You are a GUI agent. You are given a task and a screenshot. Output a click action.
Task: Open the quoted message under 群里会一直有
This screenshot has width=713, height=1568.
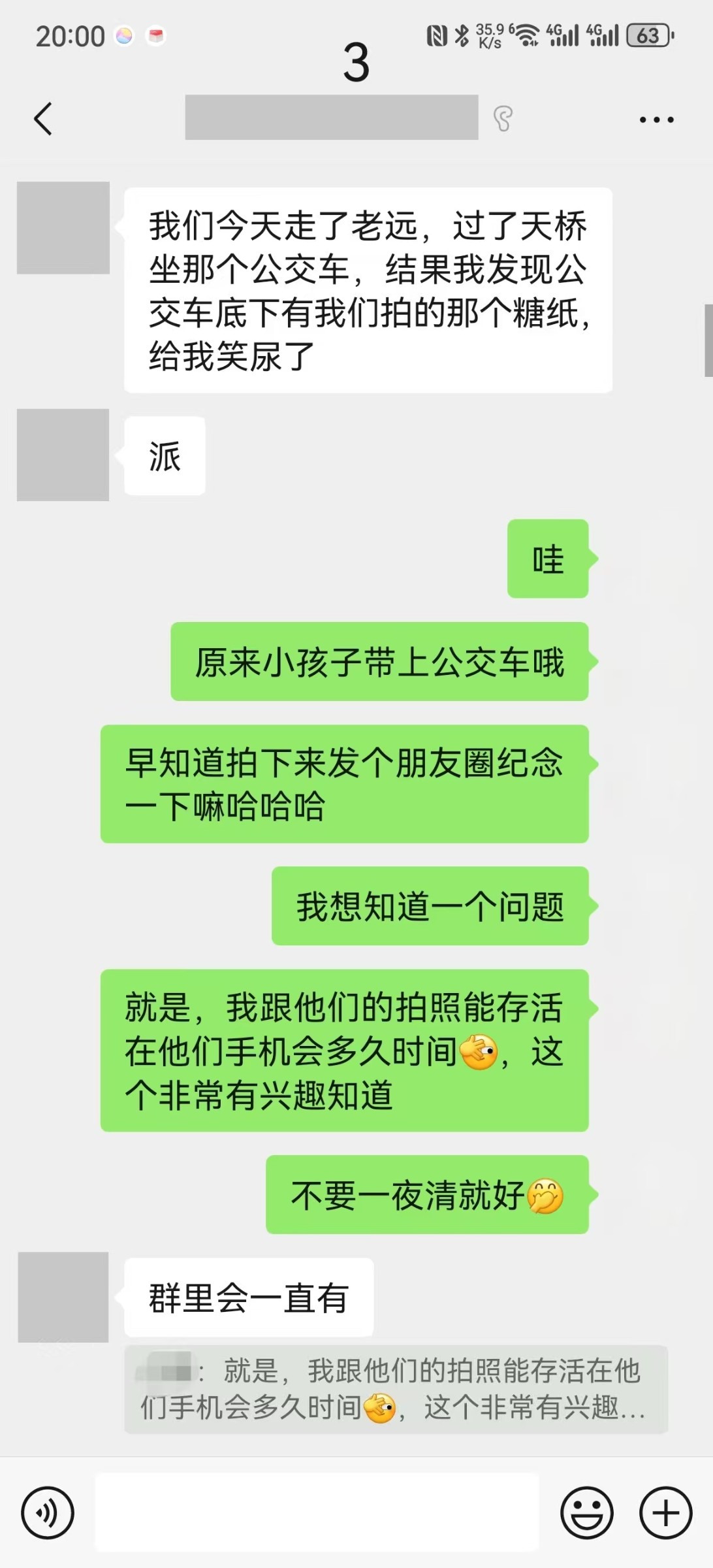coord(396,1390)
